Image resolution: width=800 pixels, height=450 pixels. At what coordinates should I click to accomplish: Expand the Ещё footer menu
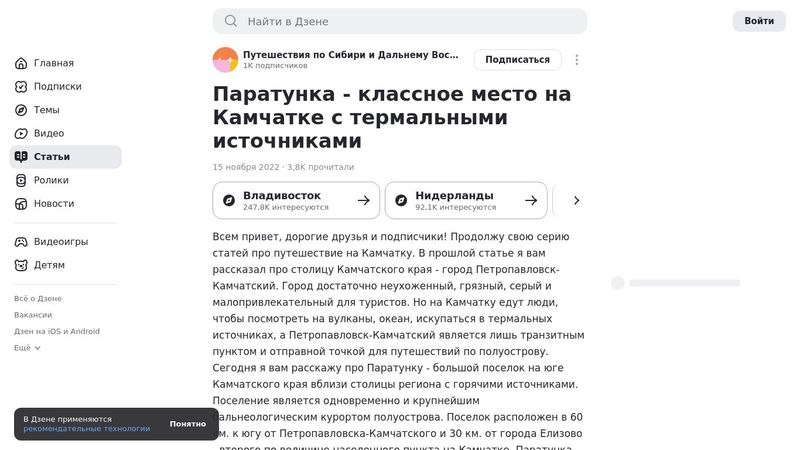click(27, 348)
